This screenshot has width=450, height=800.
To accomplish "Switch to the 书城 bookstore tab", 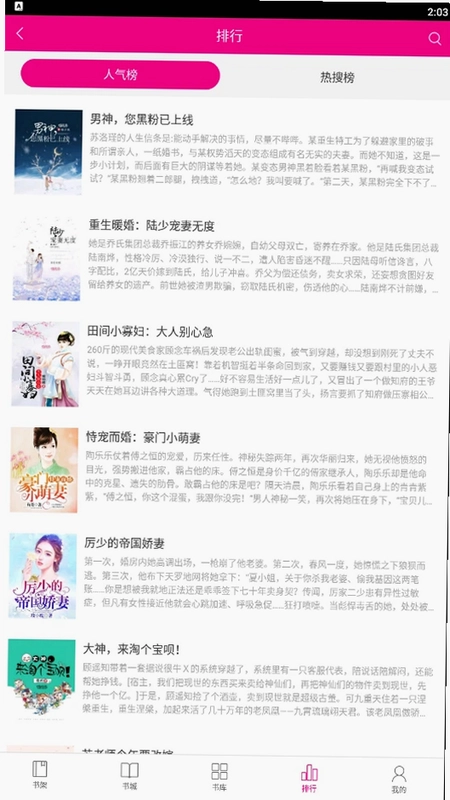I will [x=129, y=777].
